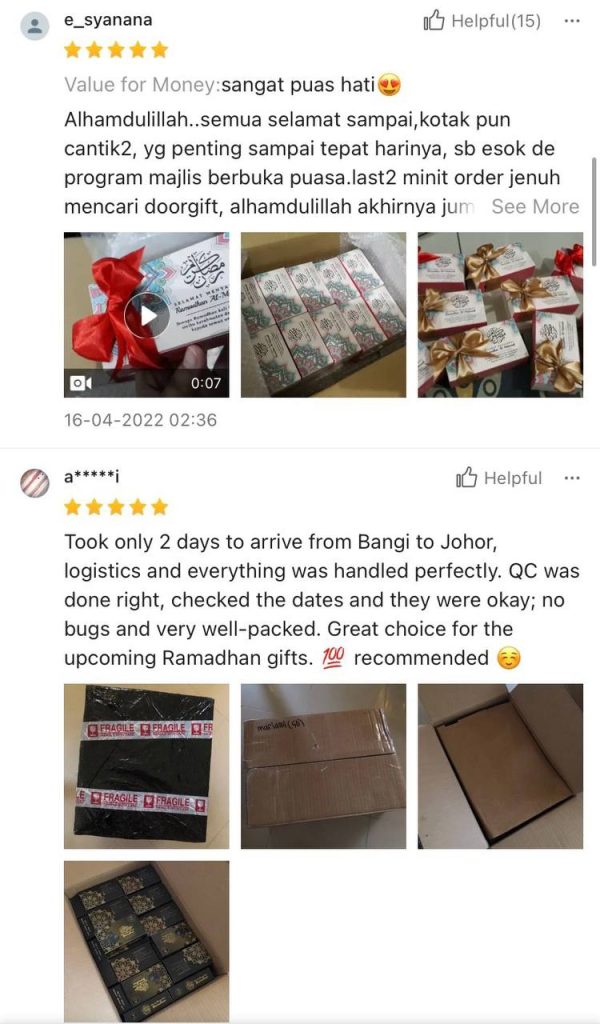View the opened empty carton photo
Viewport: 600px width, 1024px height.
[500, 766]
